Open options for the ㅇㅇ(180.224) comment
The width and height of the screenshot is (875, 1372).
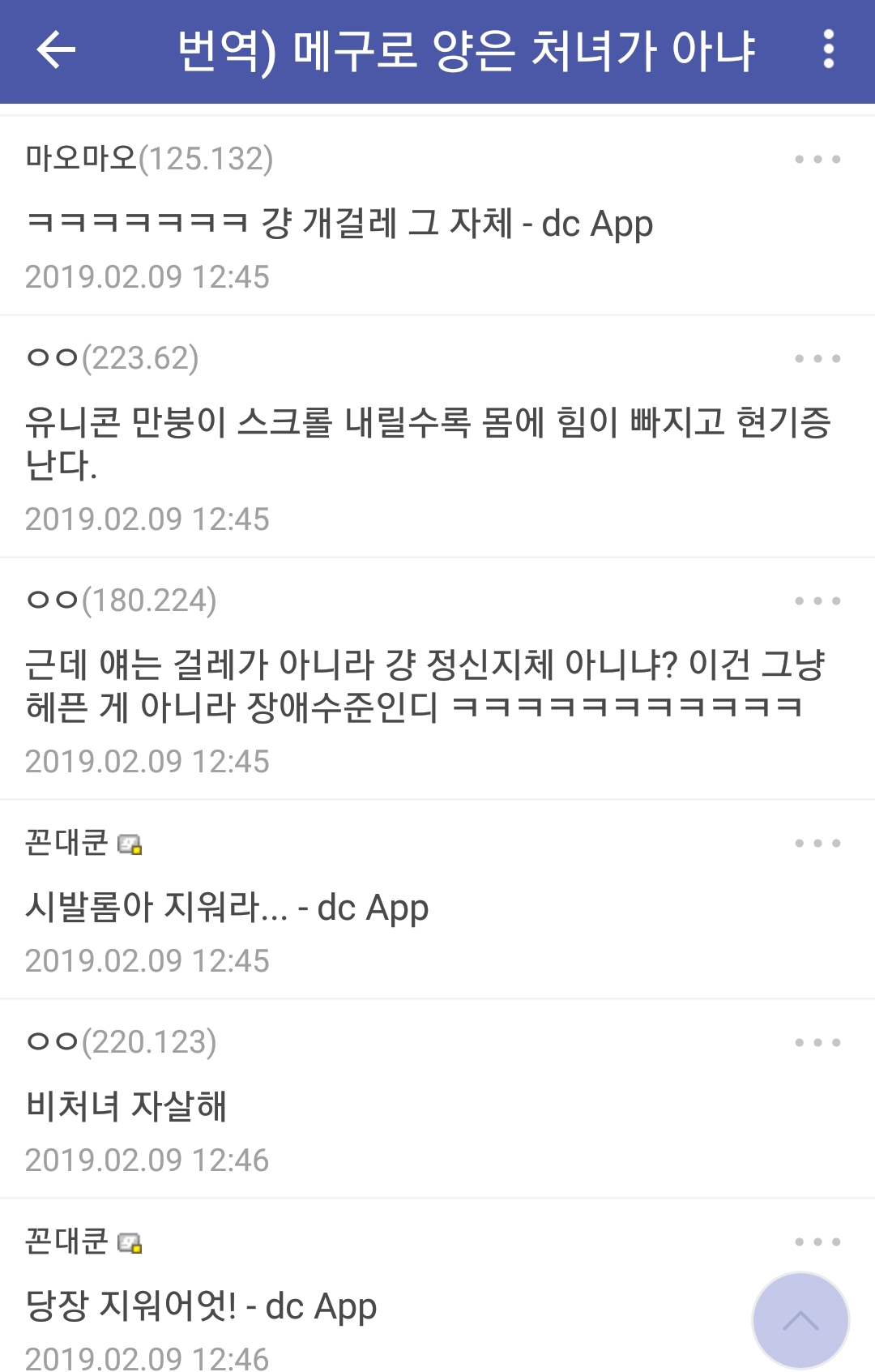pyautogui.click(x=817, y=601)
